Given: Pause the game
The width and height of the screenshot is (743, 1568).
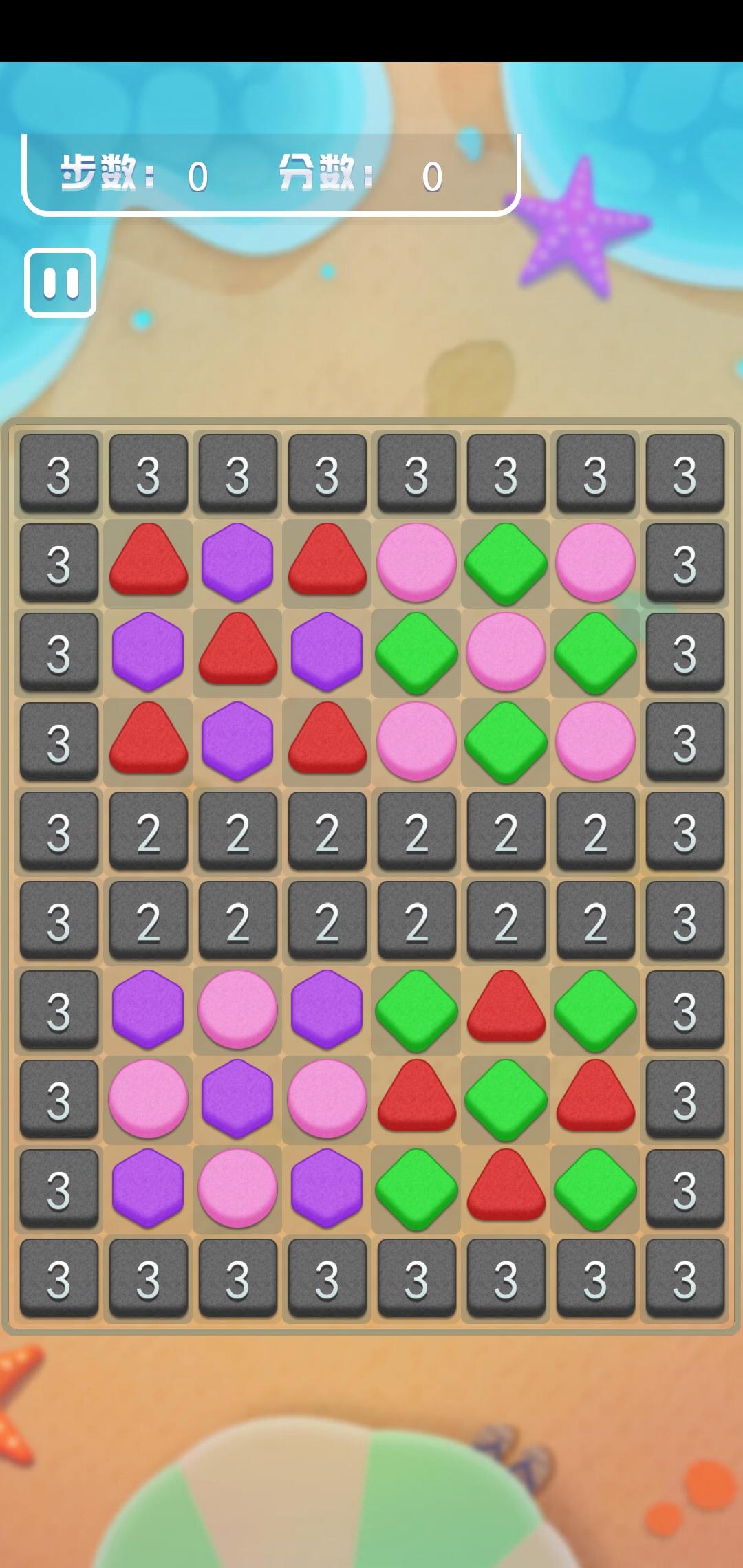Looking at the screenshot, I should point(60,282).
